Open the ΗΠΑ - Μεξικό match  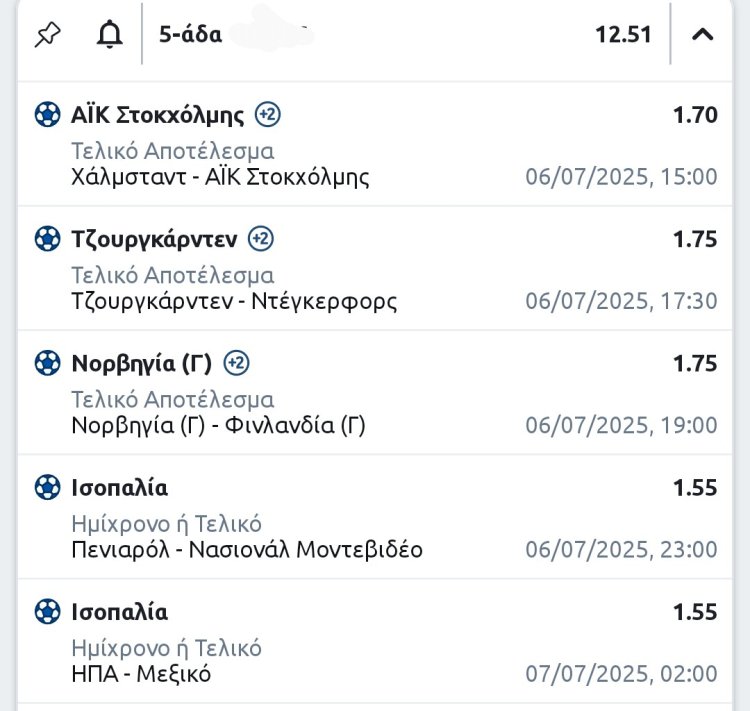(141, 674)
